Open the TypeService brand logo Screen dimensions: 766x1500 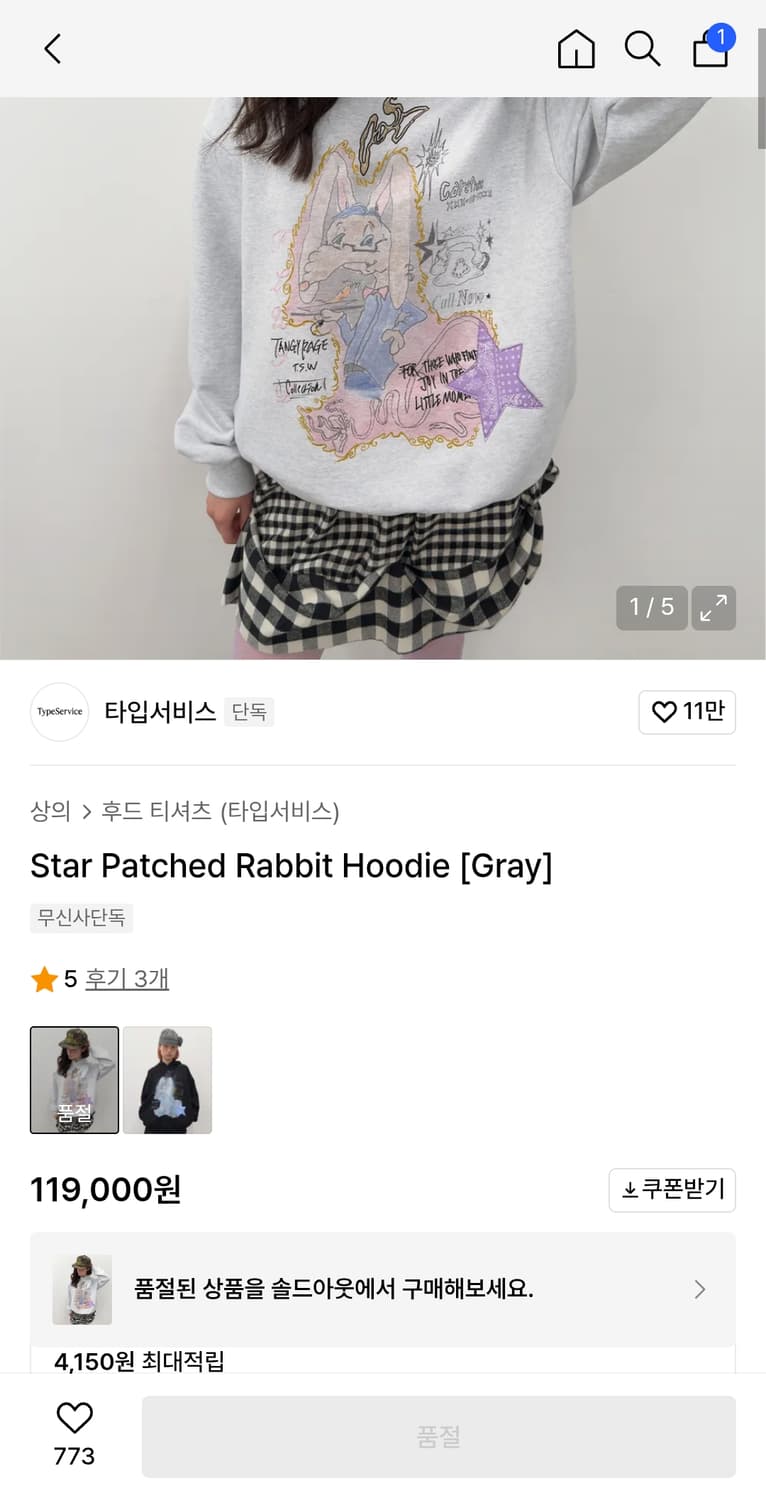coord(59,712)
